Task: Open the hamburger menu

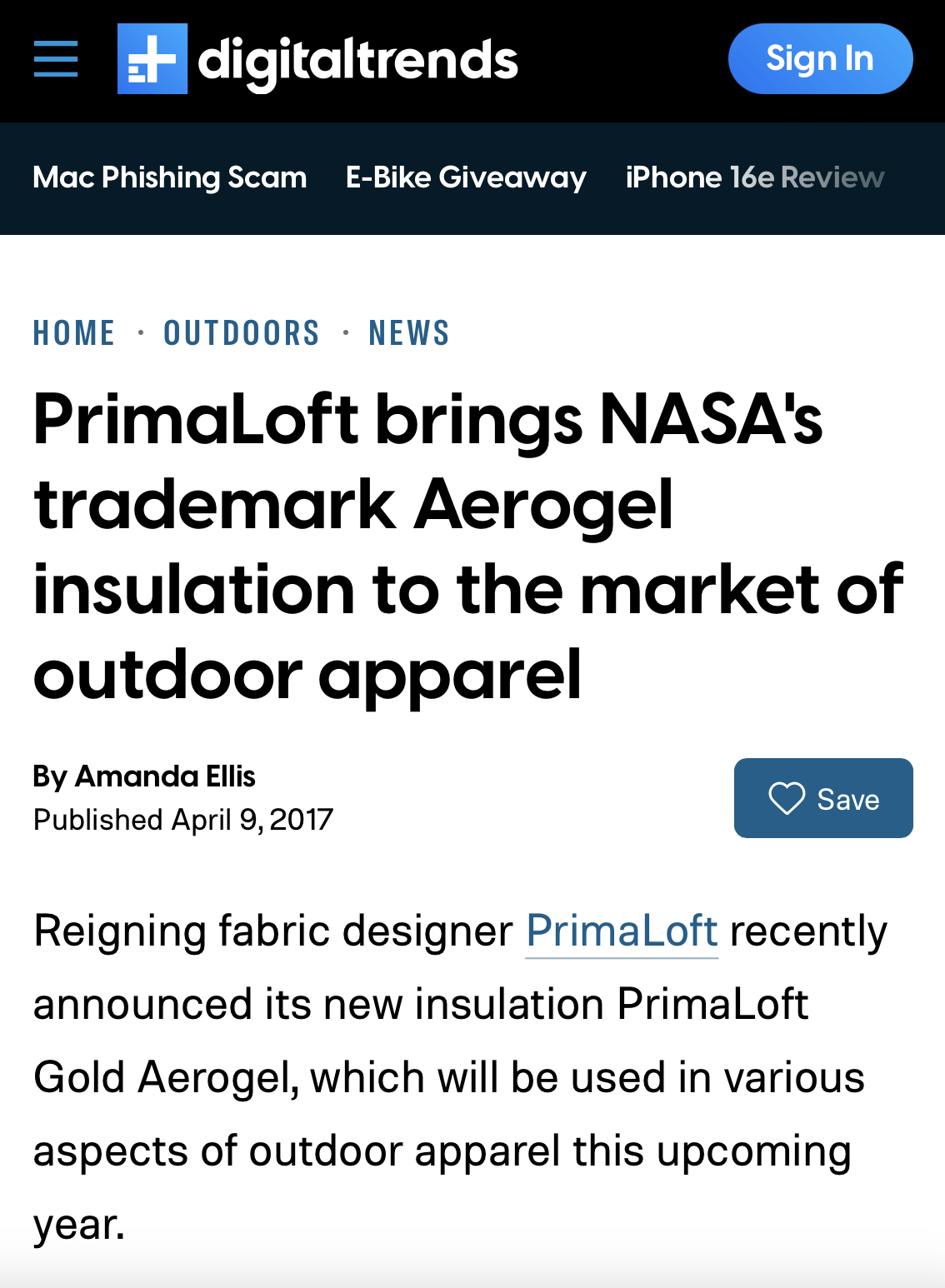Action: [x=56, y=59]
